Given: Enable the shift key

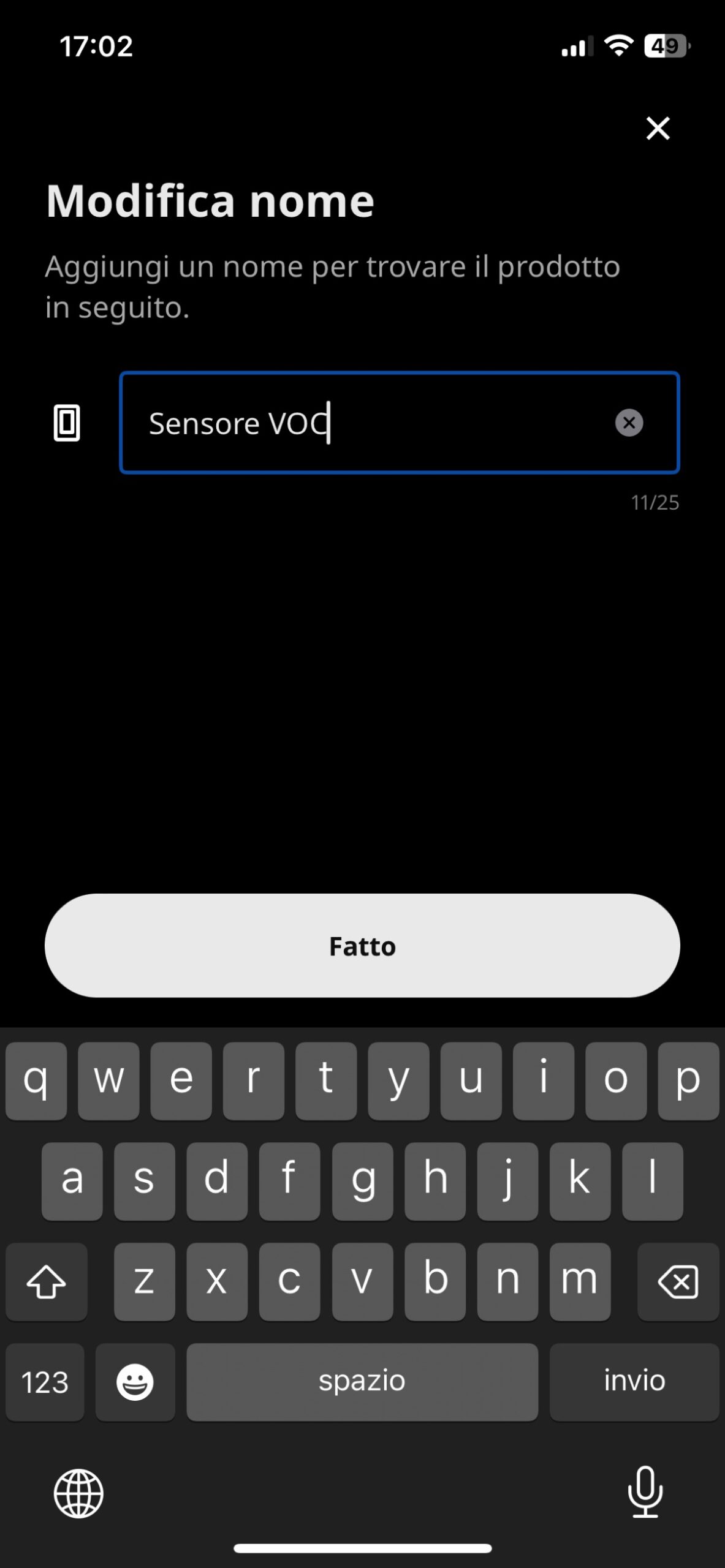Looking at the screenshot, I should click(x=46, y=1281).
